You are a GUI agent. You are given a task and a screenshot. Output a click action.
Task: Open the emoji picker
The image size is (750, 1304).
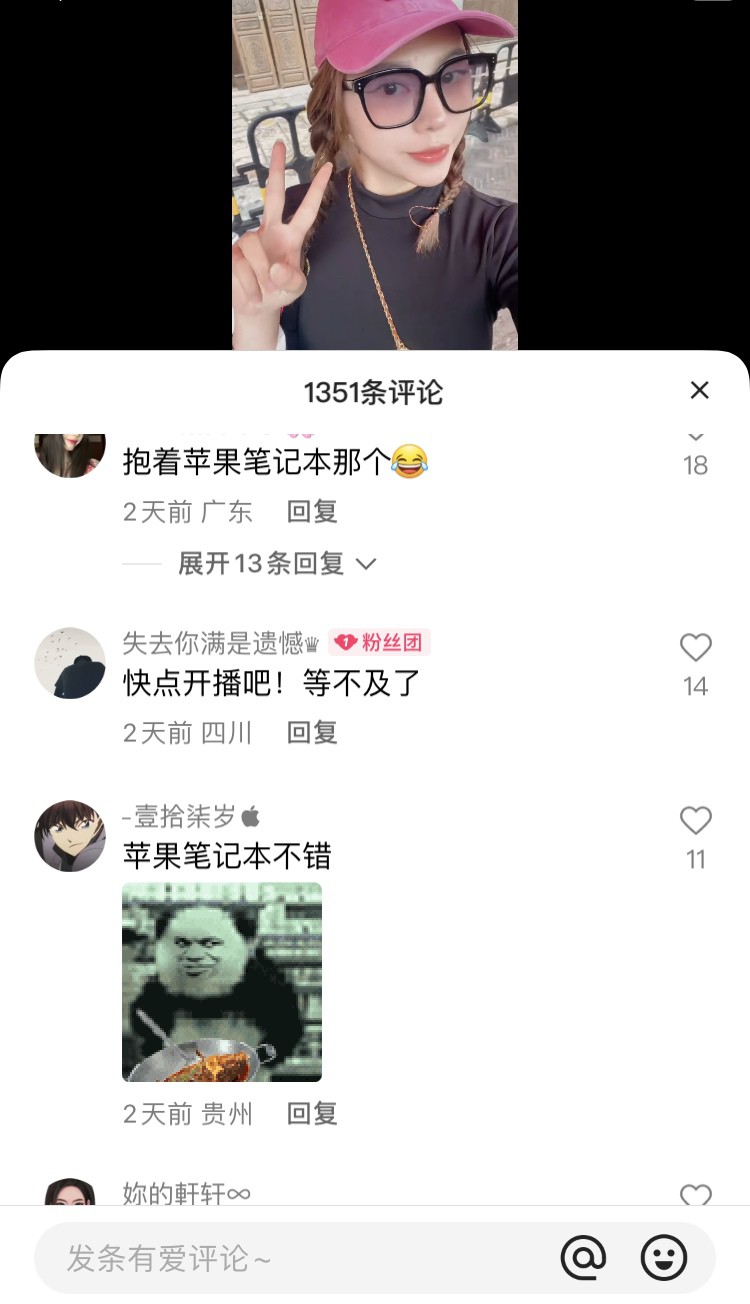[664, 1258]
